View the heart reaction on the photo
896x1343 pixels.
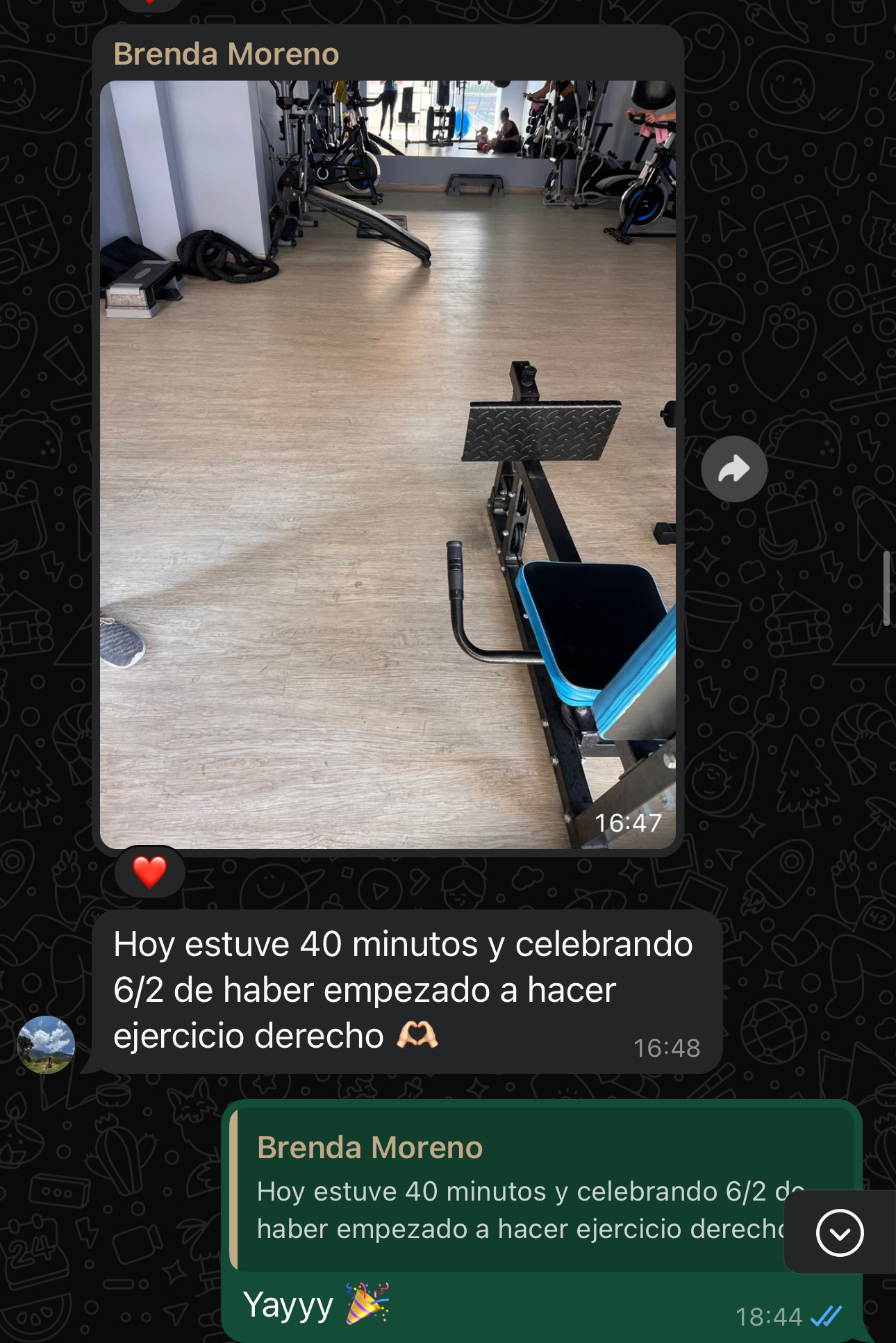150,872
